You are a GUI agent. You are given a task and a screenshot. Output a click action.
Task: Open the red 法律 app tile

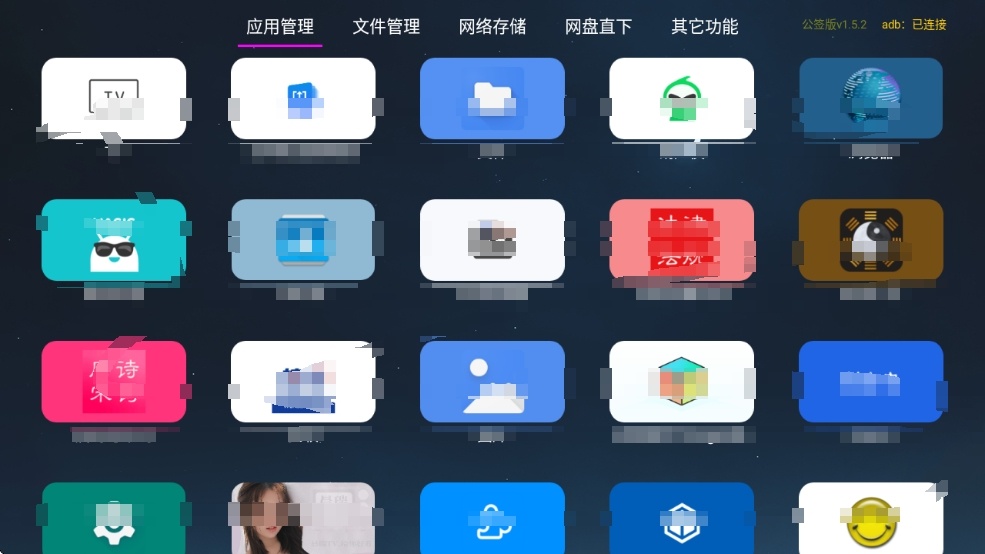point(681,240)
